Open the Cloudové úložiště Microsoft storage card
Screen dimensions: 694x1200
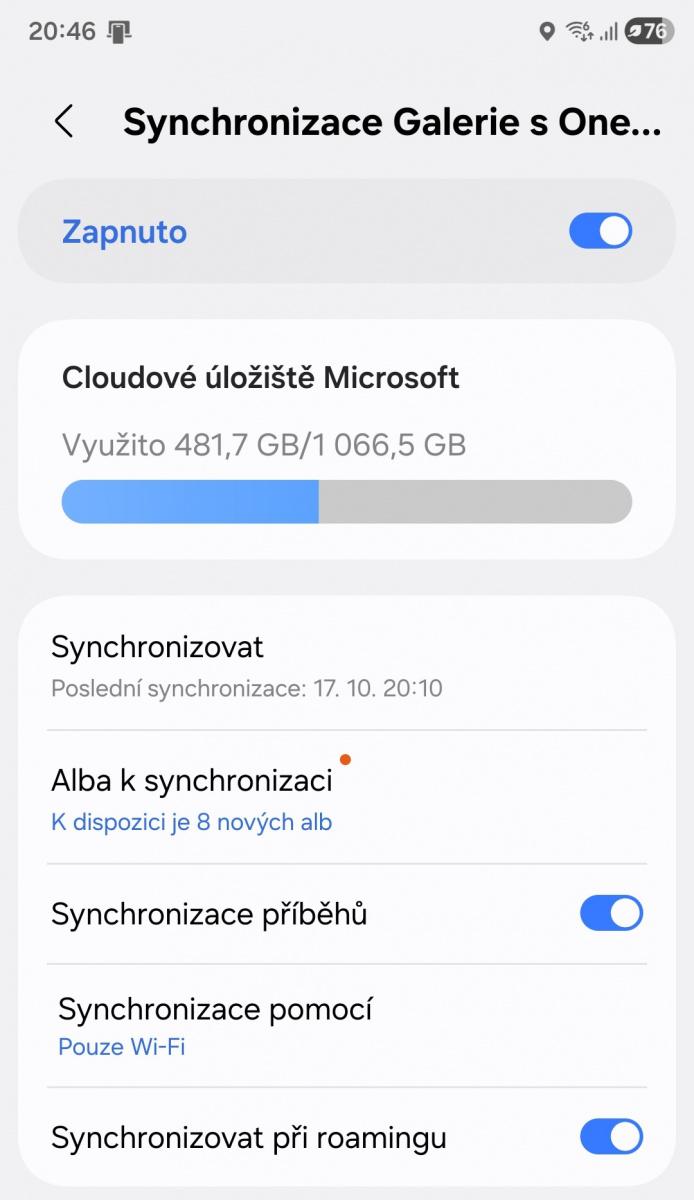click(x=346, y=438)
